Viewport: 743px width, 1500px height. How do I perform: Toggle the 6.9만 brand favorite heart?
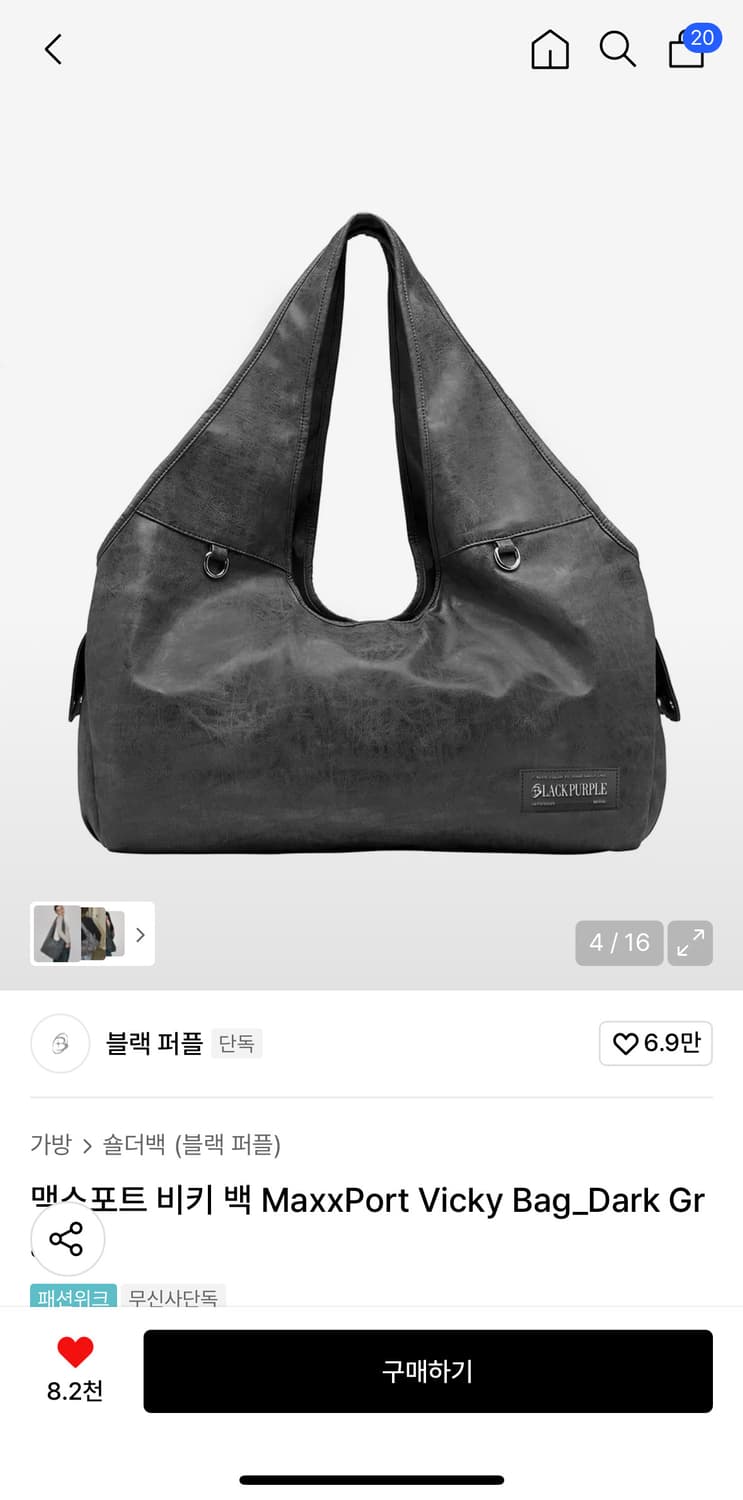655,1043
